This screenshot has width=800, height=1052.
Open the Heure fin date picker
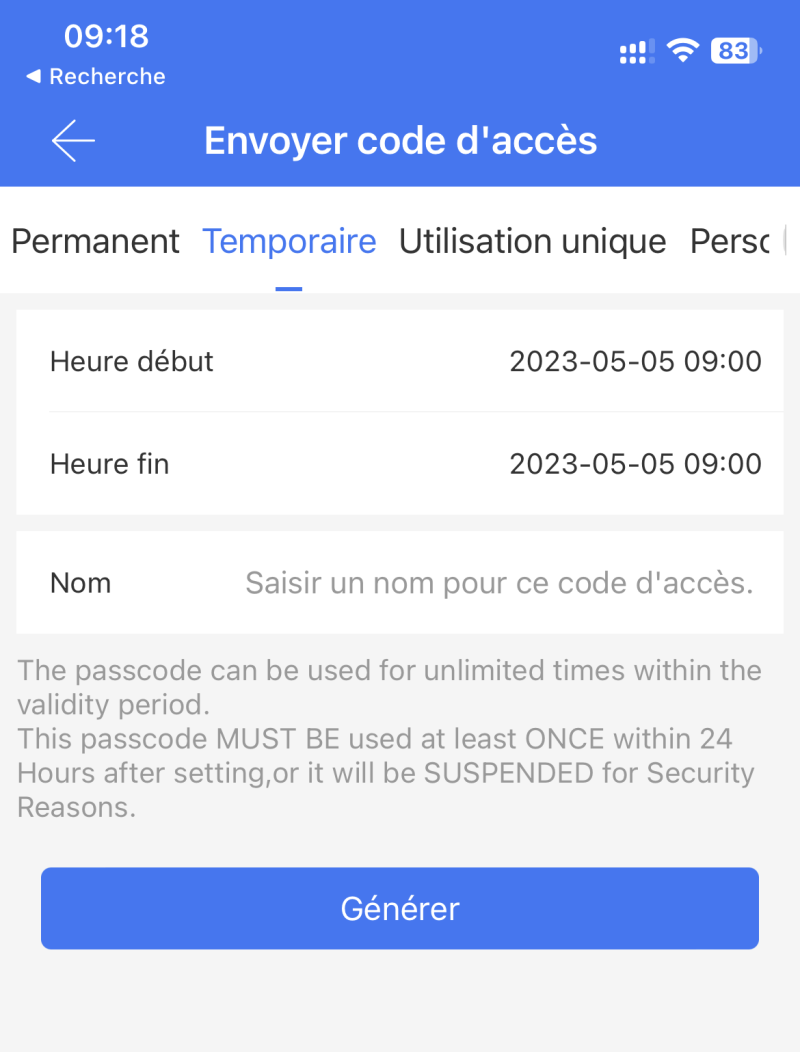(x=400, y=463)
